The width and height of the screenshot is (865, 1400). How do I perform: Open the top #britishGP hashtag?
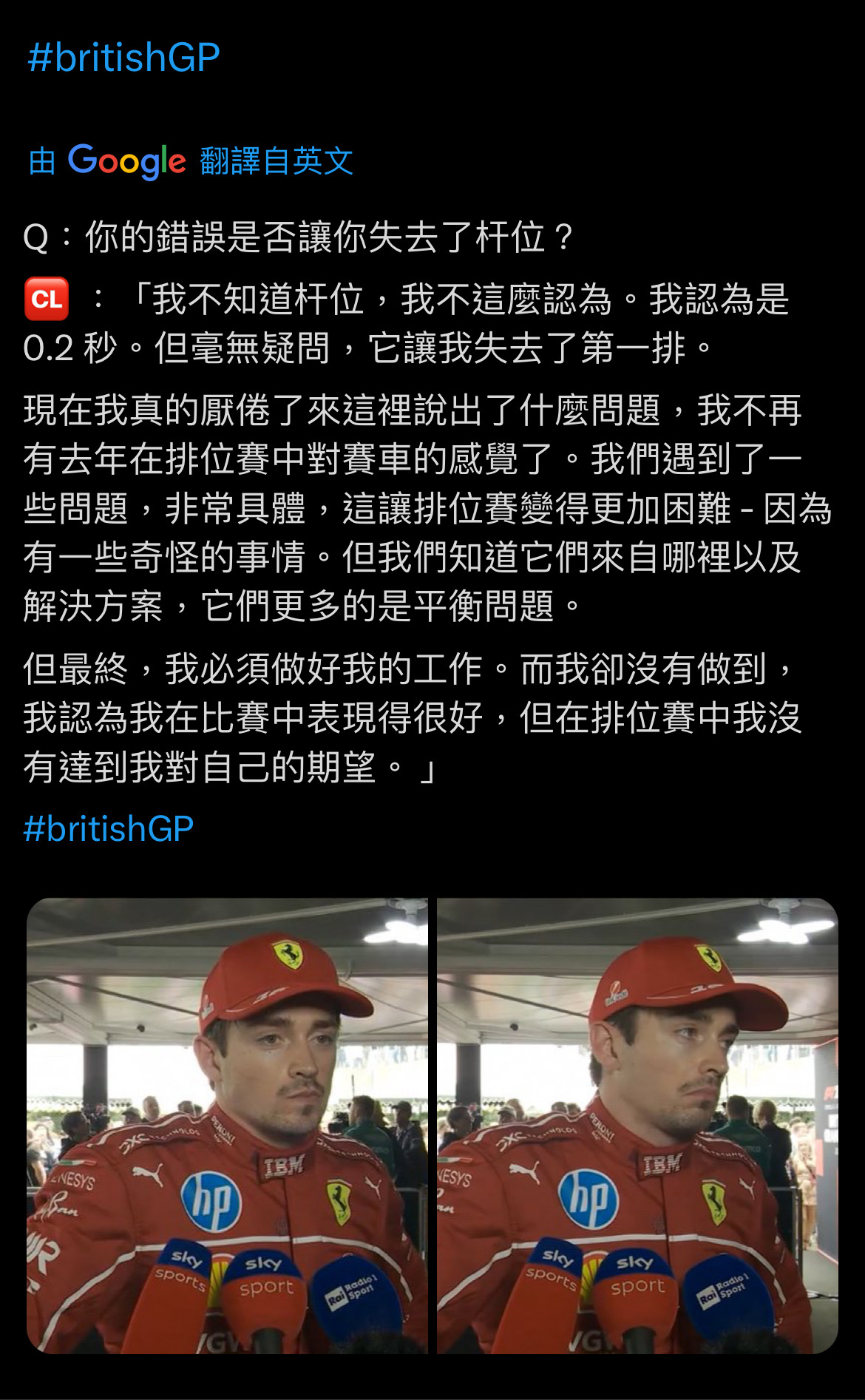[123, 58]
